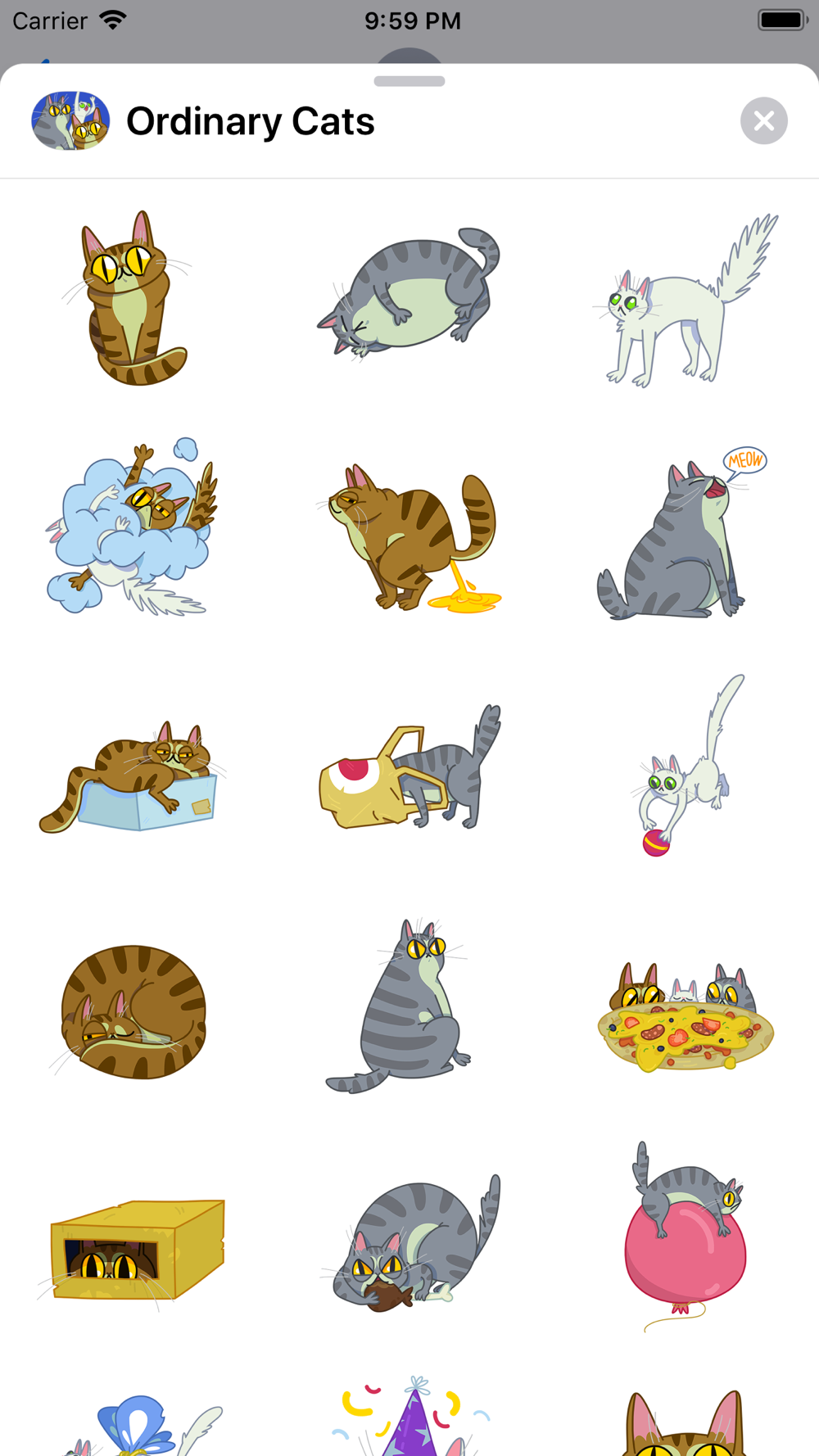Viewport: 819px width, 1456px height.
Task: Pick the sitting gray cat looking up sticker
Action: (405, 1007)
